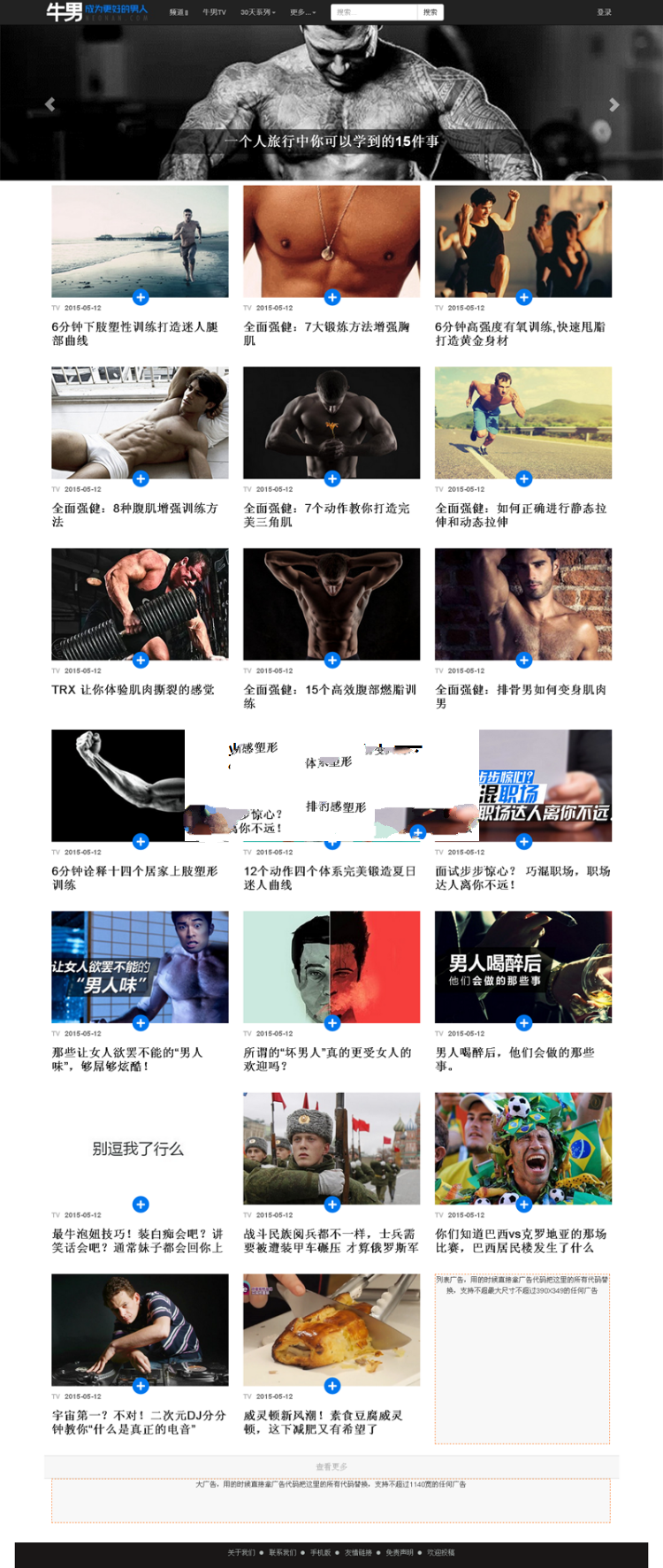Click the search input field

(375, 12)
